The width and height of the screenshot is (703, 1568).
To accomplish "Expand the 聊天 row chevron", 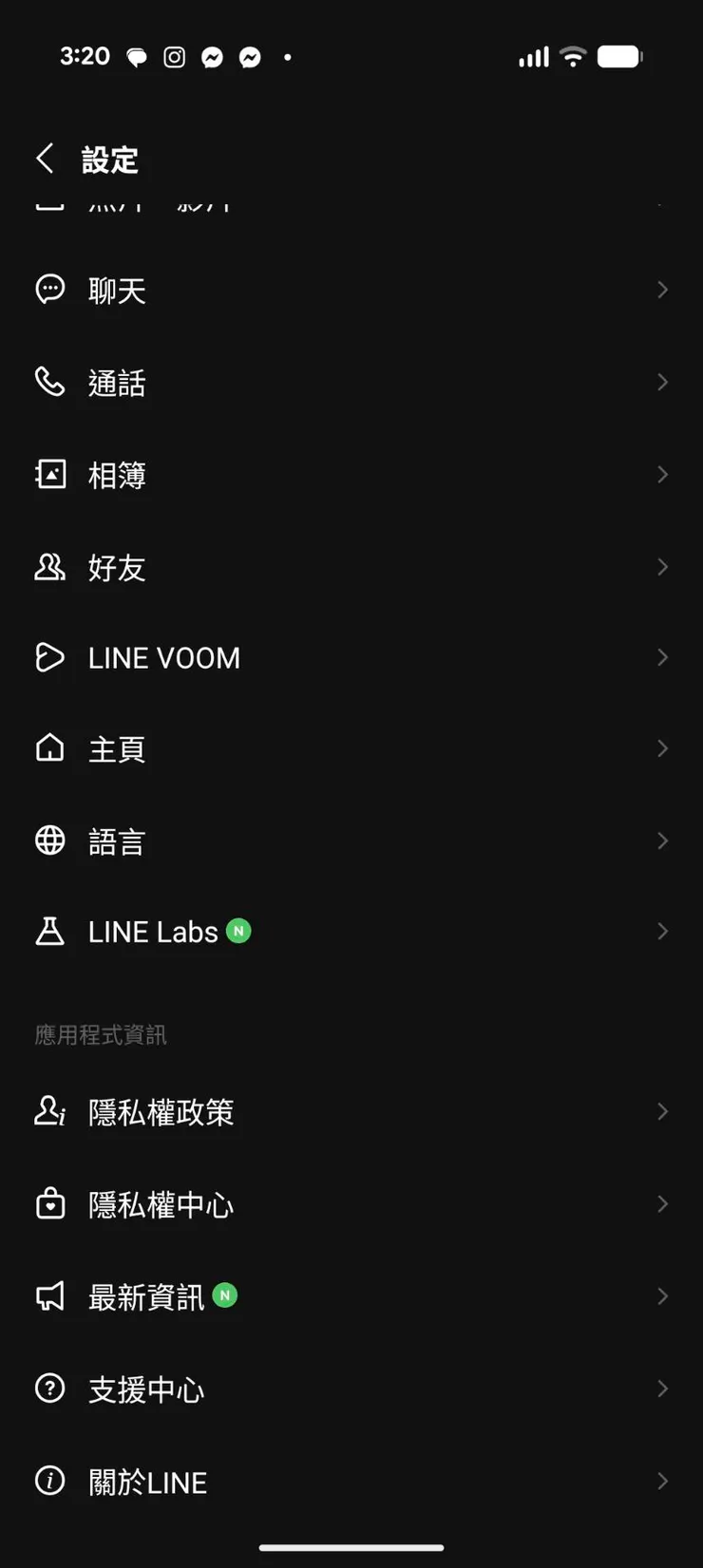I will (x=662, y=290).
